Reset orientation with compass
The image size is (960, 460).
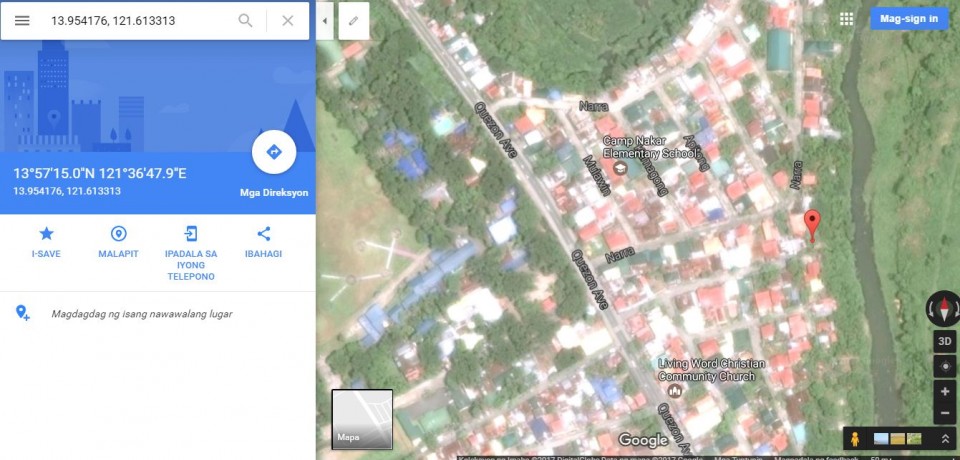pyautogui.click(x=944, y=309)
